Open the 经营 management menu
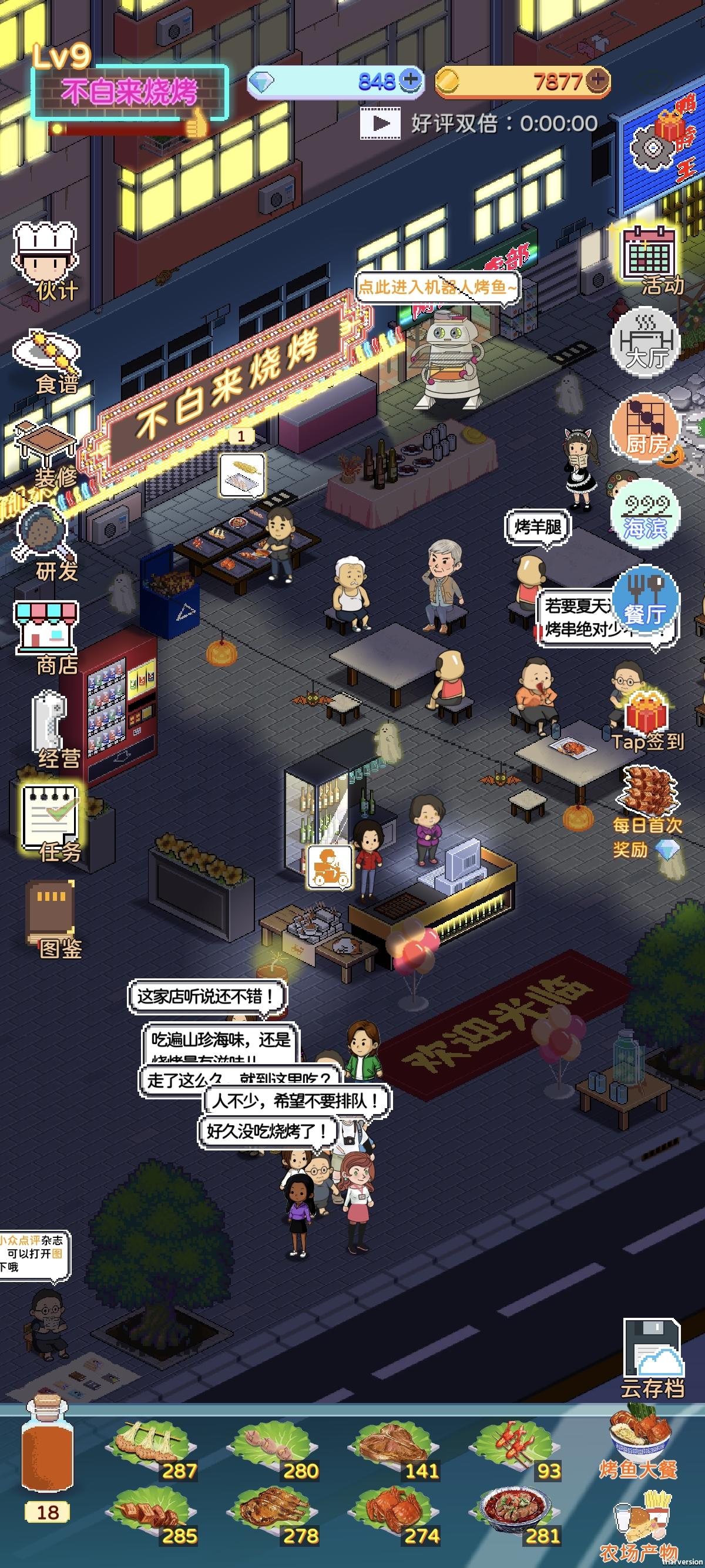 (x=50, y=729)
